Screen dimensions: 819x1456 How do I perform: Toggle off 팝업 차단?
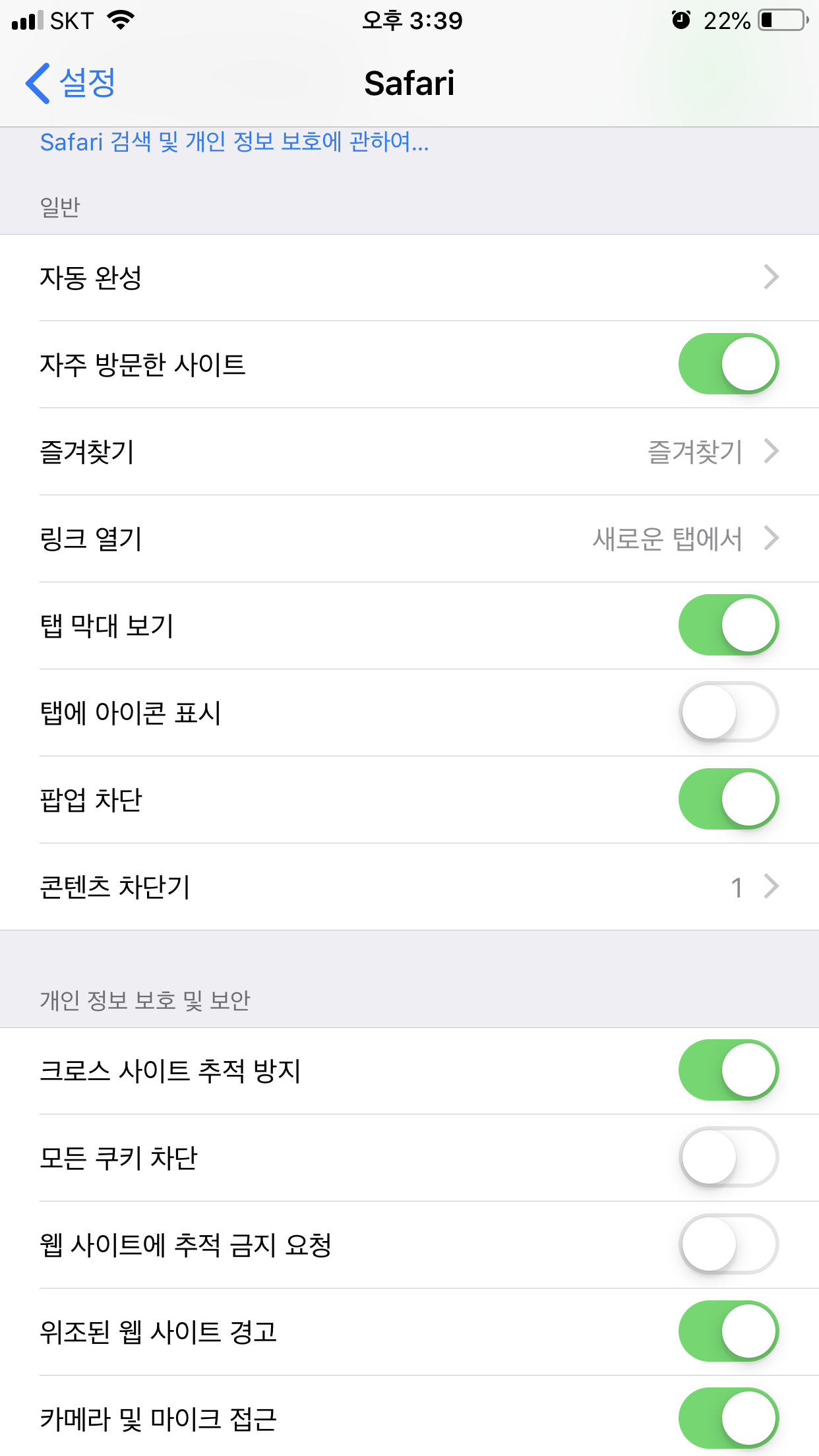pos(729,799)
